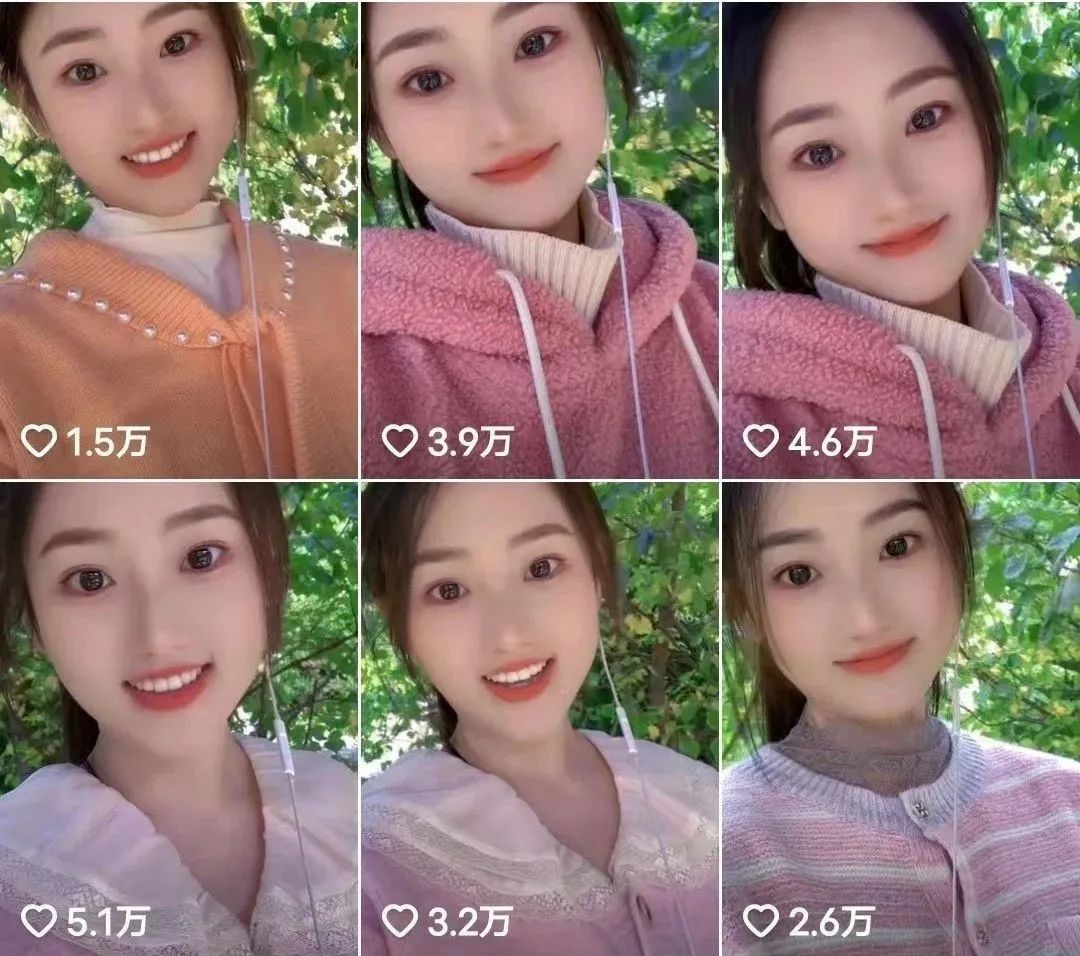Open the 4.6万 likes video tile
1080x956 pixels.
tap(900, 240)
